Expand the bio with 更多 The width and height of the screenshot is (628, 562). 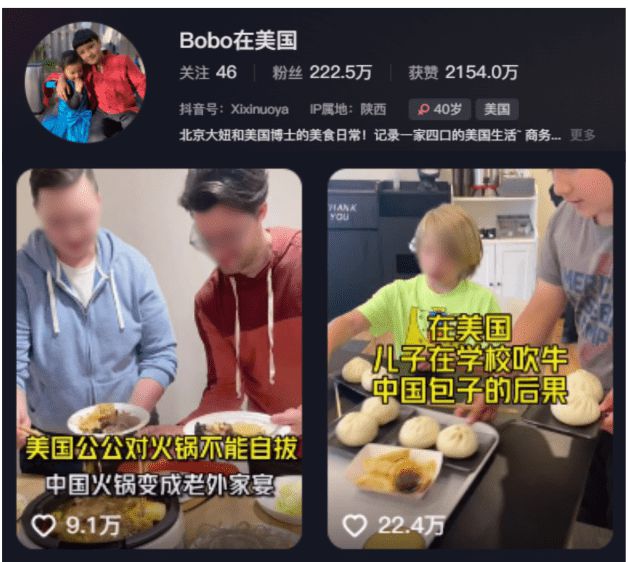[x=584, y=135]
